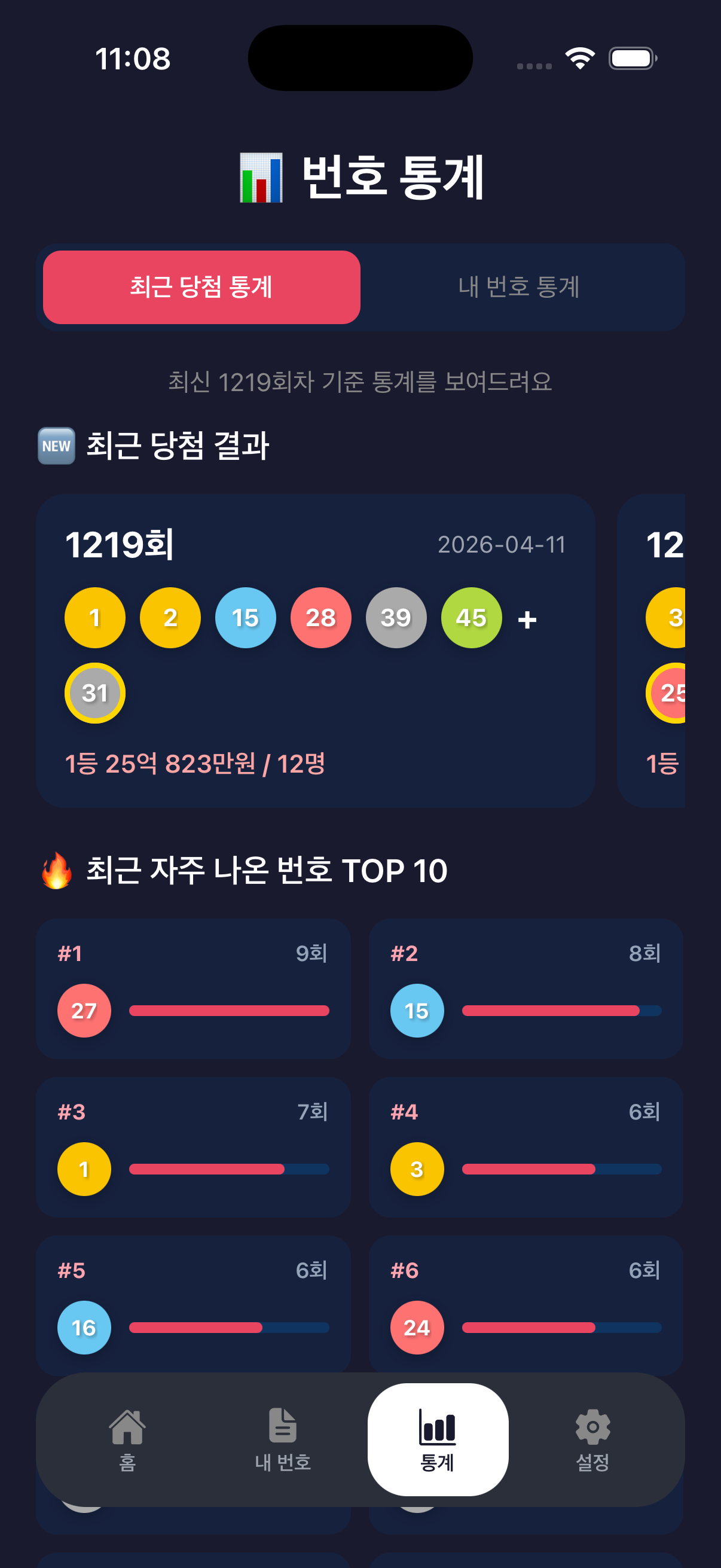The image size is (721, 1568).
Task: Open the 설정 tab
Action: pos(592,1439)
